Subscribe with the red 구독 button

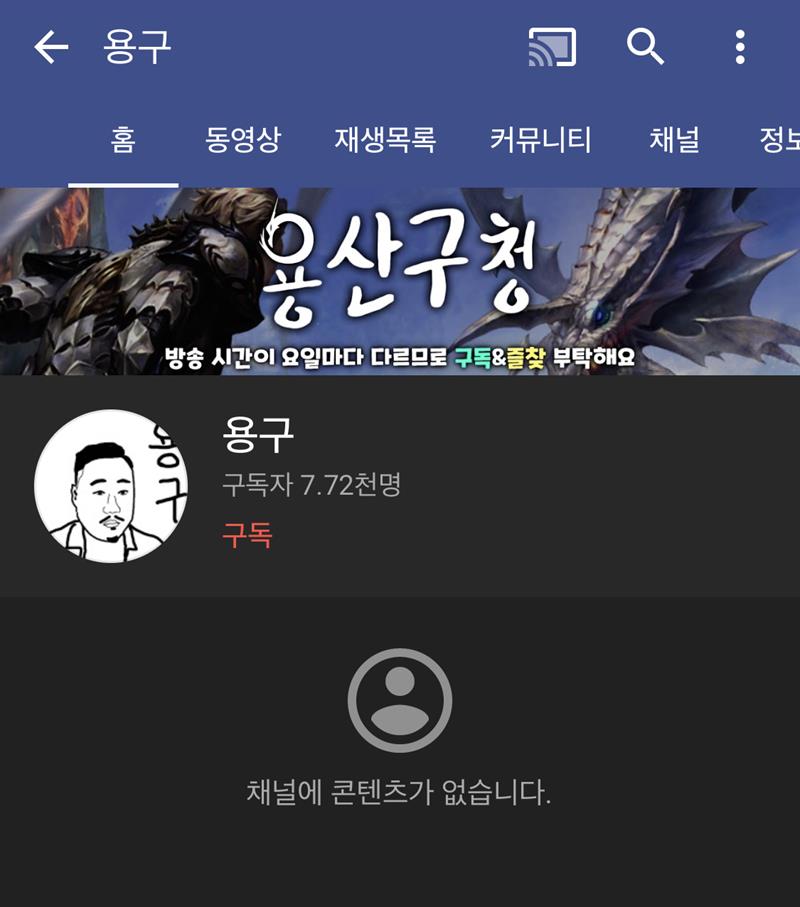(247, 535)
